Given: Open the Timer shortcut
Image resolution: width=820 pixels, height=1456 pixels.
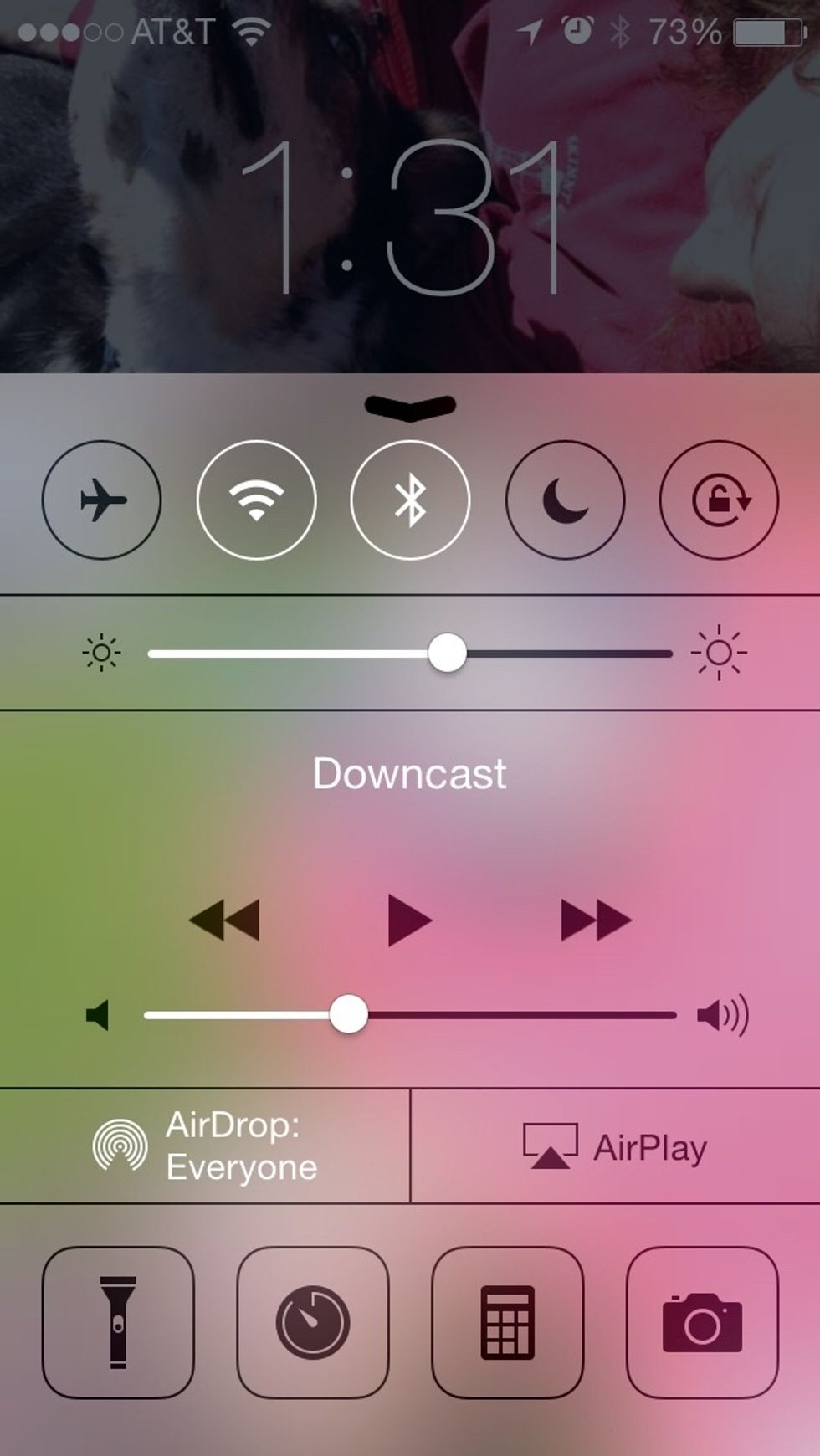Looking at the screenshot, I should [313, 1322].
